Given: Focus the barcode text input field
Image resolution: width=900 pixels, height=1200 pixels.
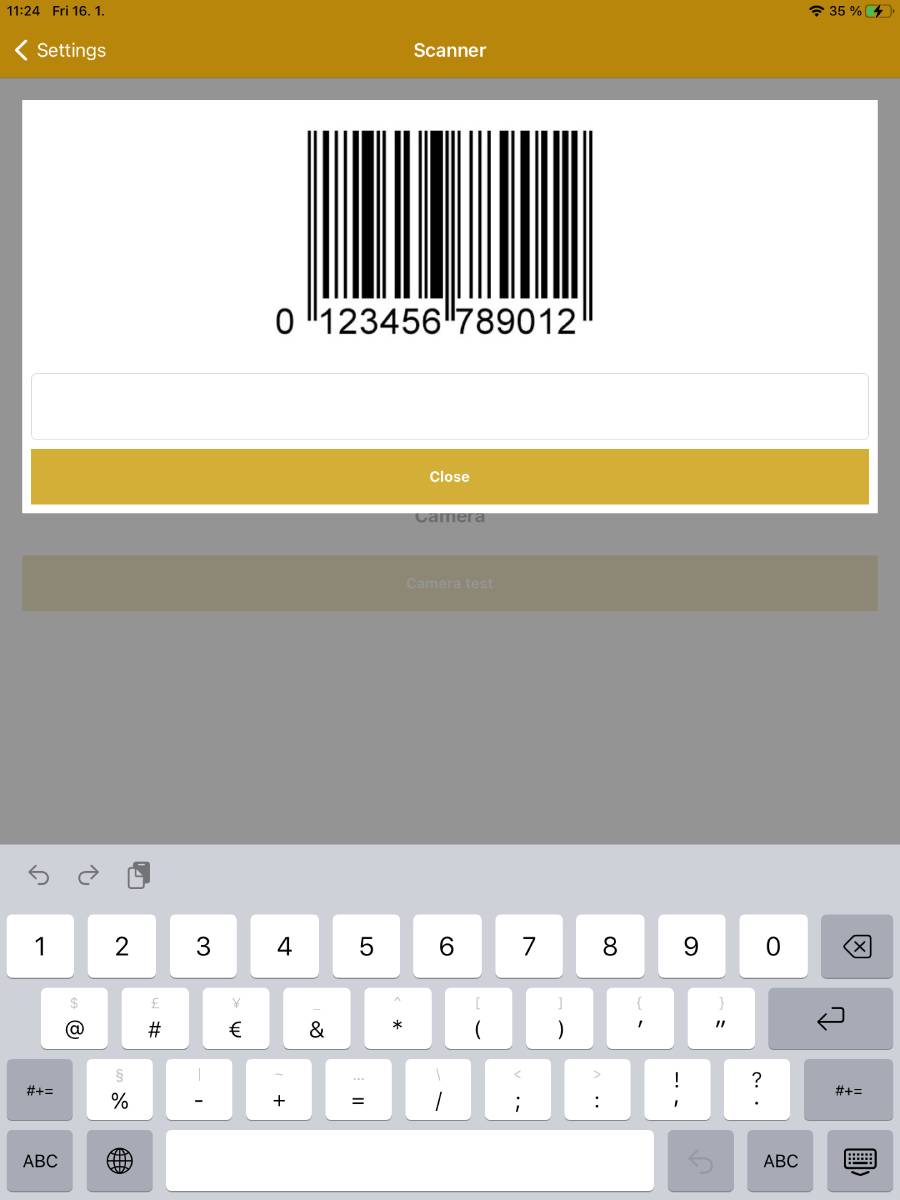Looking at the screenshot, I should point(449,406).
